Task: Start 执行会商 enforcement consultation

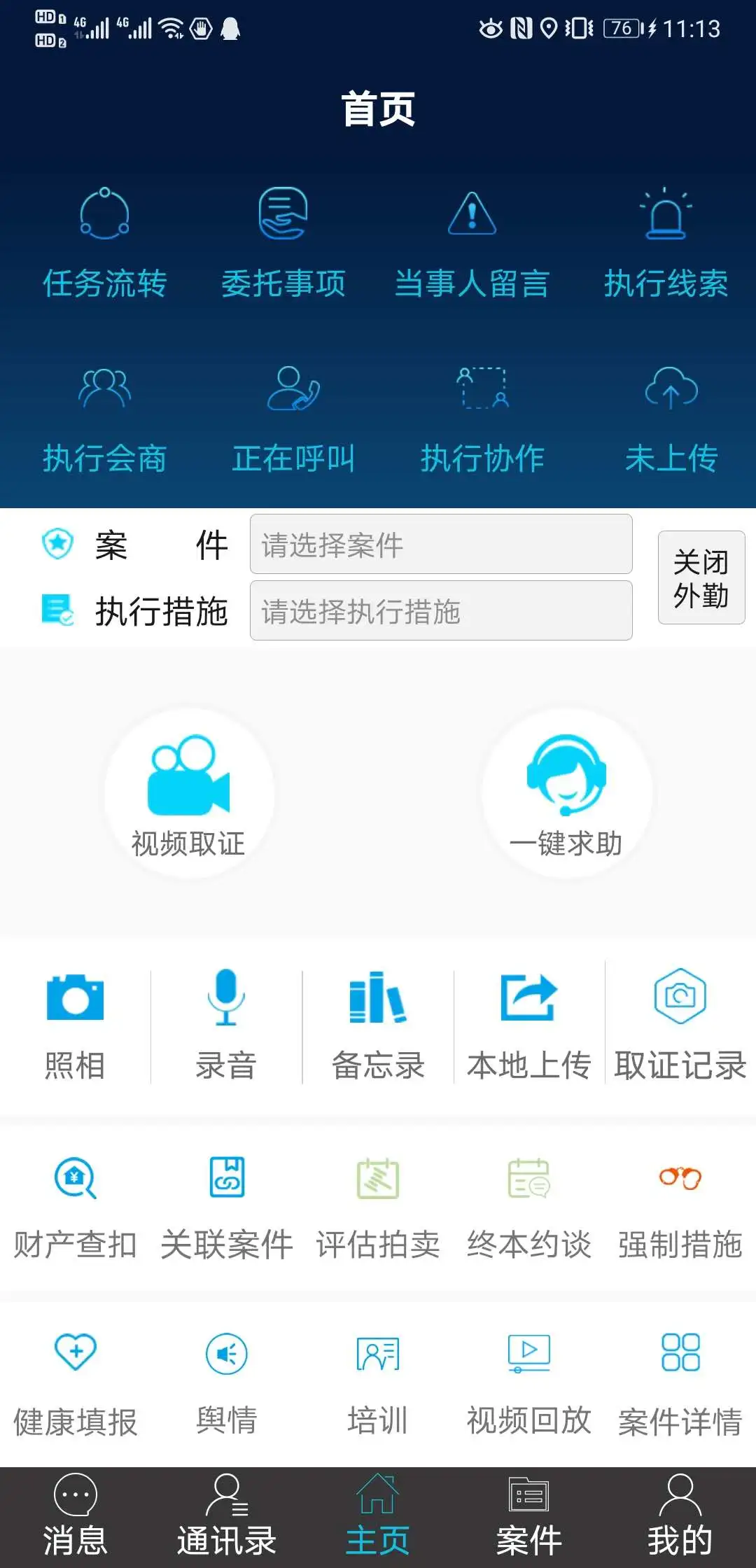Action: [105, 413]
